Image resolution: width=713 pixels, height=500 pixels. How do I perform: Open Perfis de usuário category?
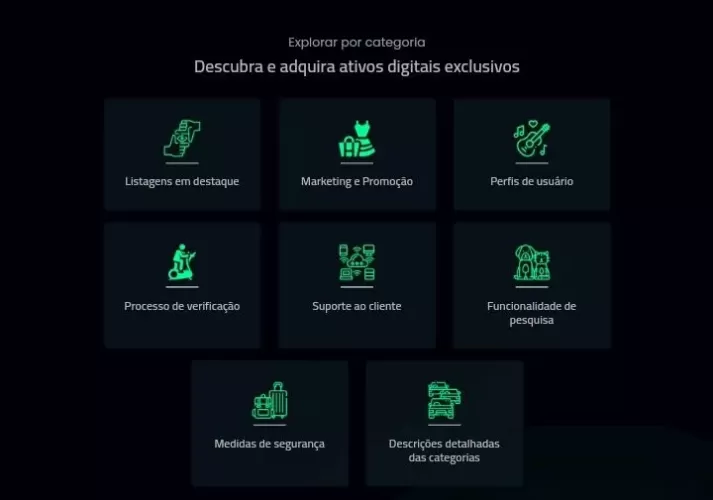tap(532, 154)
